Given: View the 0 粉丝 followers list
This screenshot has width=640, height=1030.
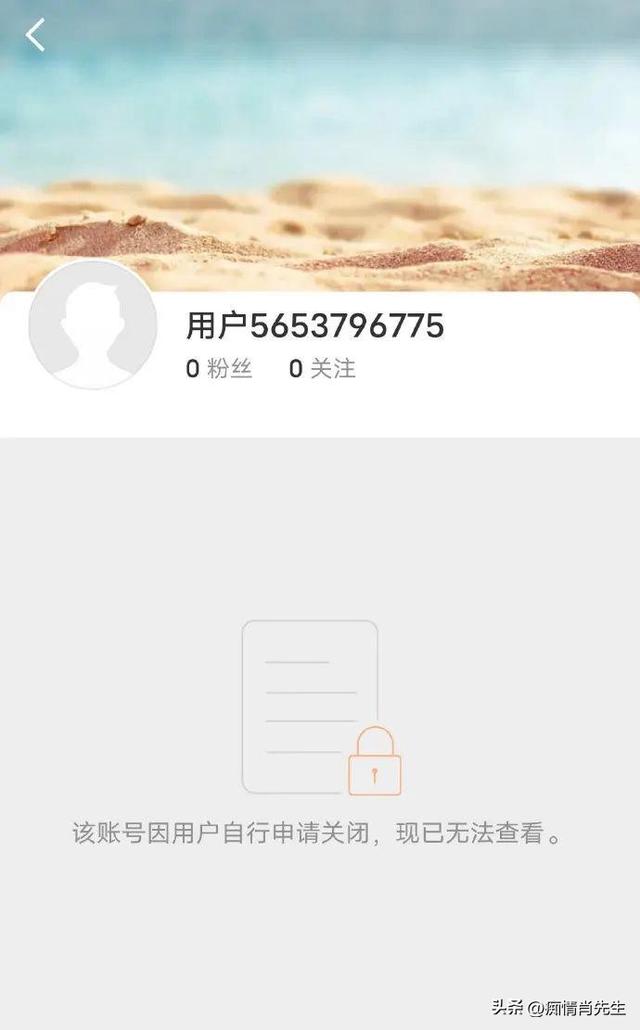Looking at the screenshot, I should [x=219, y=369].
